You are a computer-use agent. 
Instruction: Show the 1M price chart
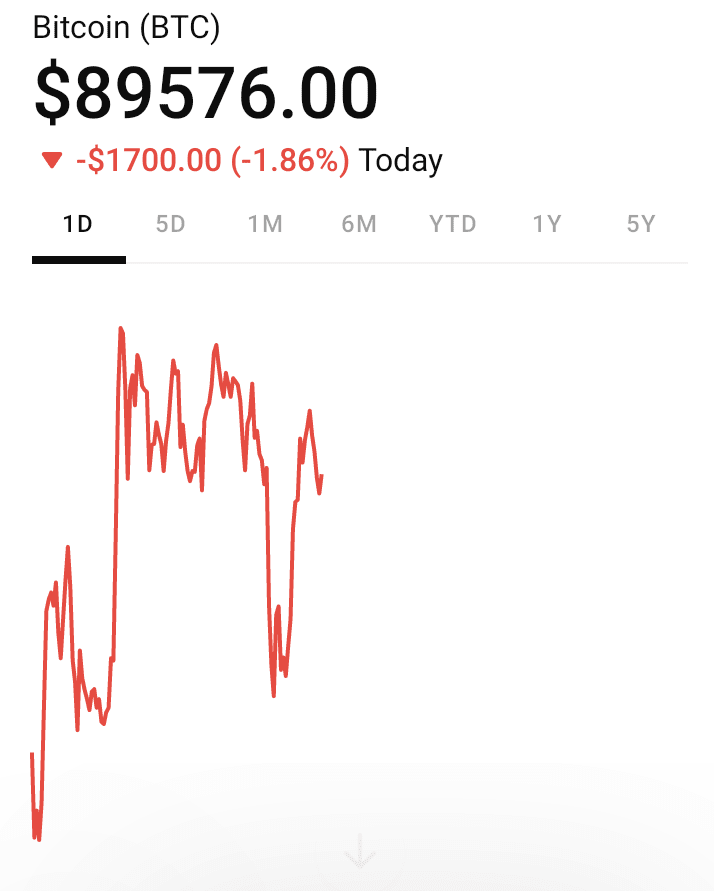265,224
